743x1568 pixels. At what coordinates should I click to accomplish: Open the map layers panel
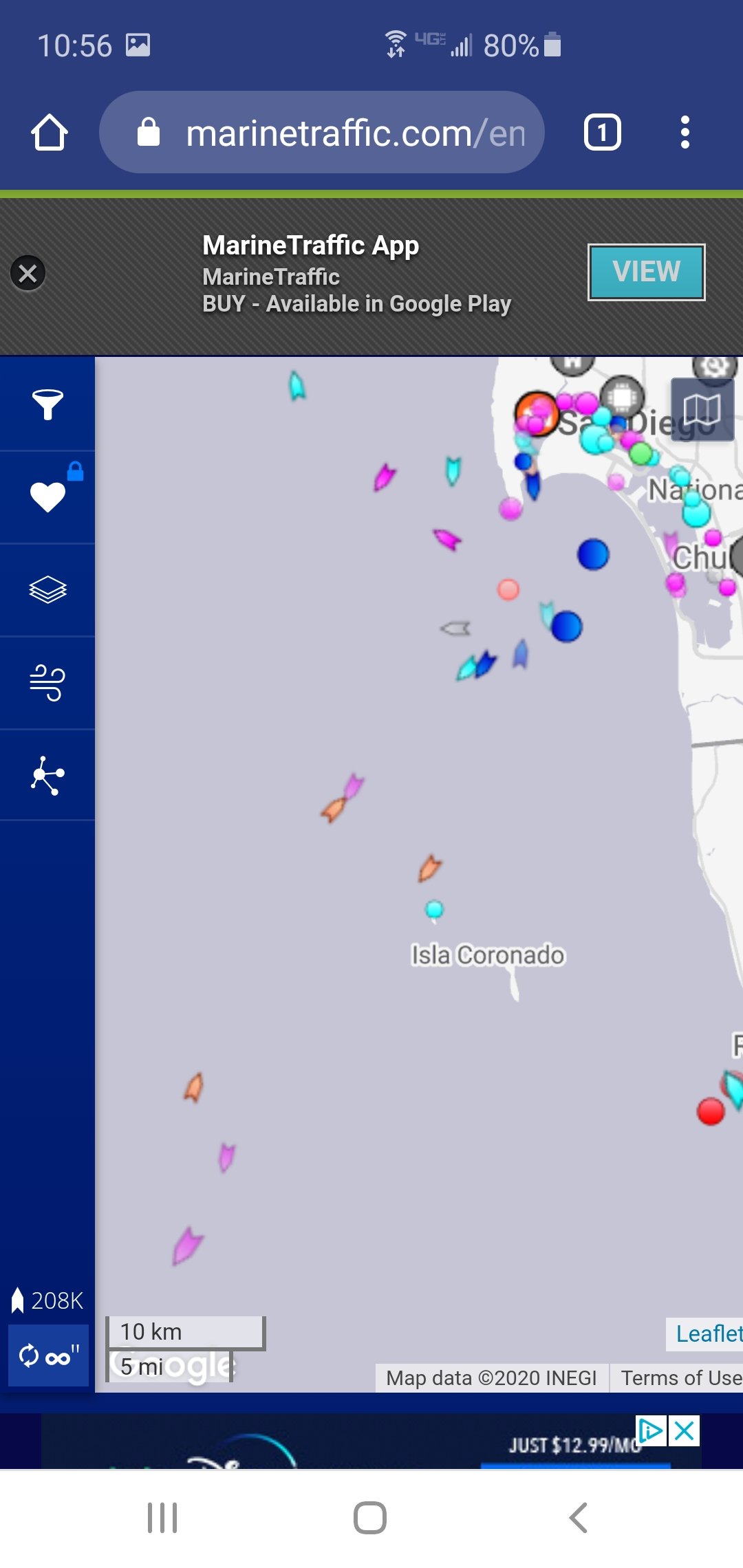(47, 589)
